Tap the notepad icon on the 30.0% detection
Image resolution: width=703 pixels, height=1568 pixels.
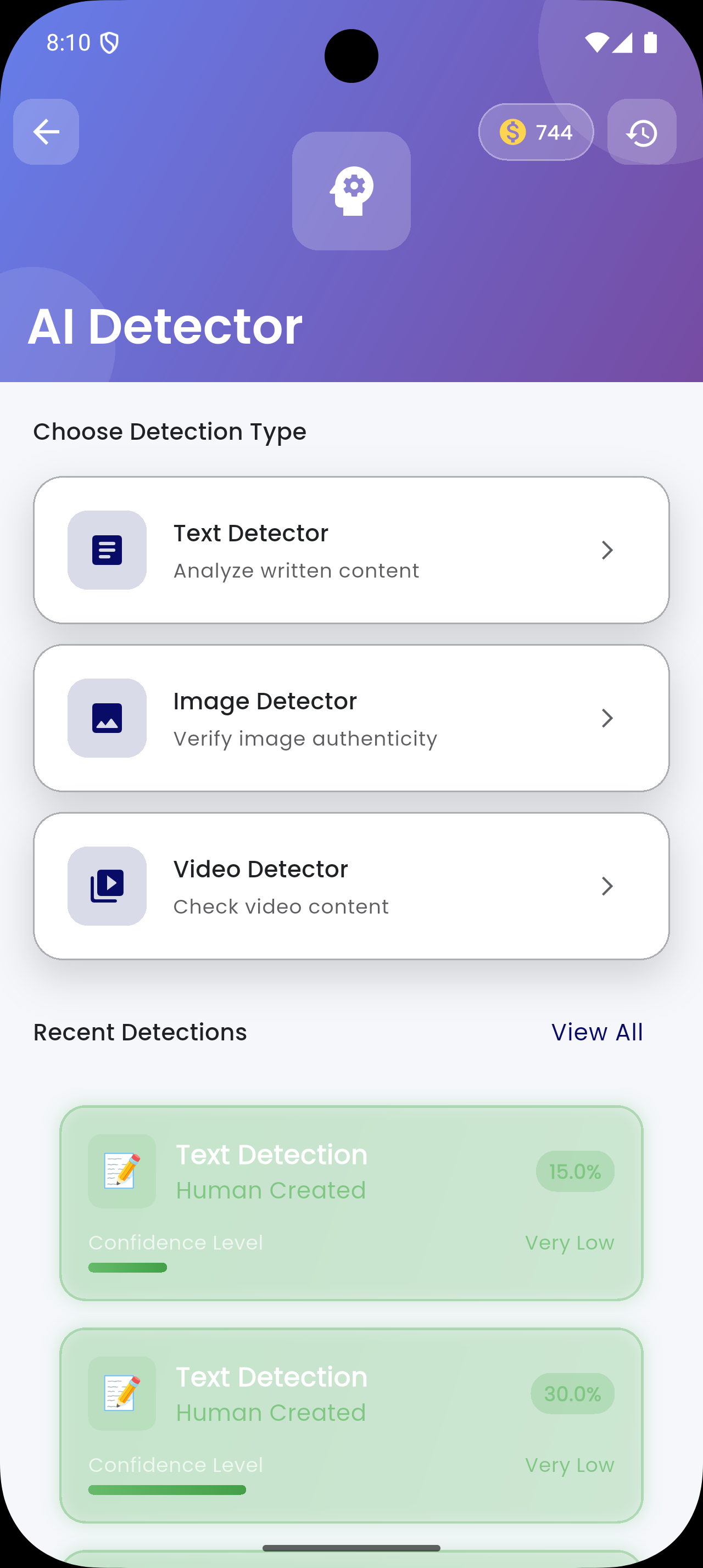(122, 1393)
